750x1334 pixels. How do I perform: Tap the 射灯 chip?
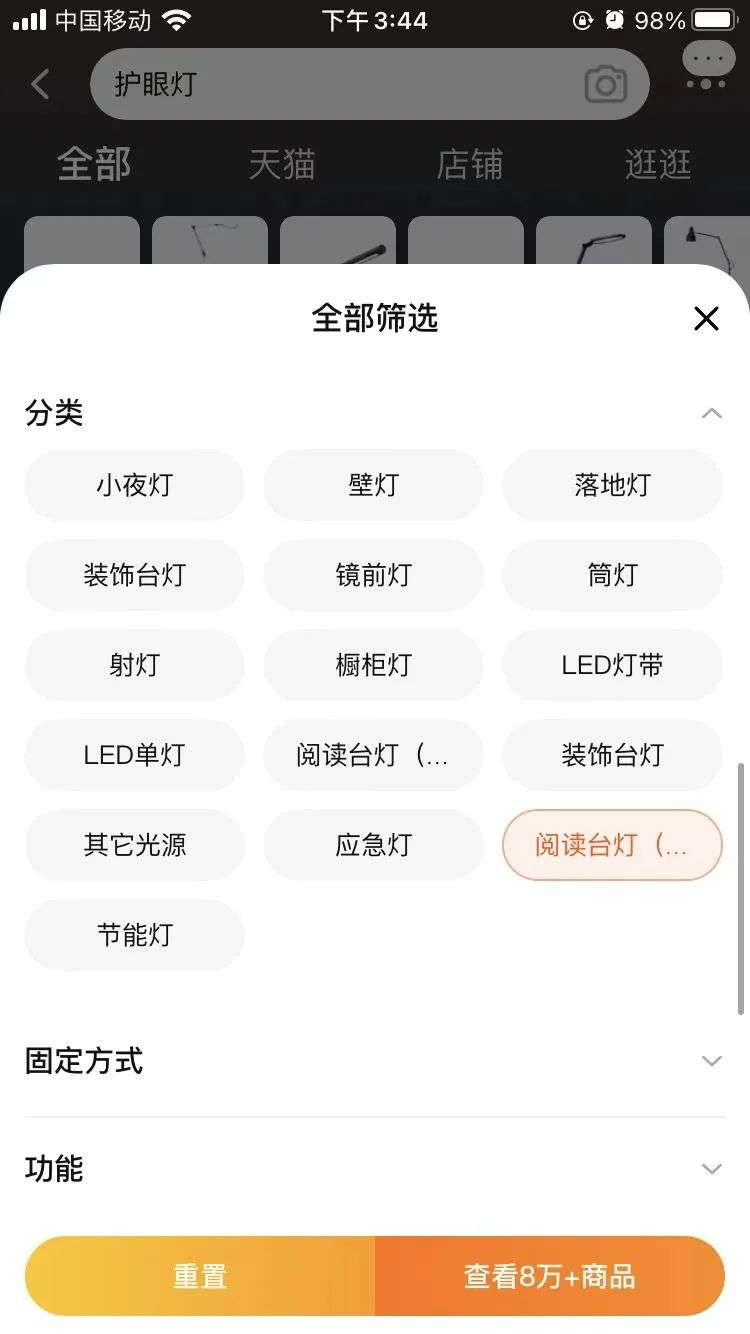134,665
